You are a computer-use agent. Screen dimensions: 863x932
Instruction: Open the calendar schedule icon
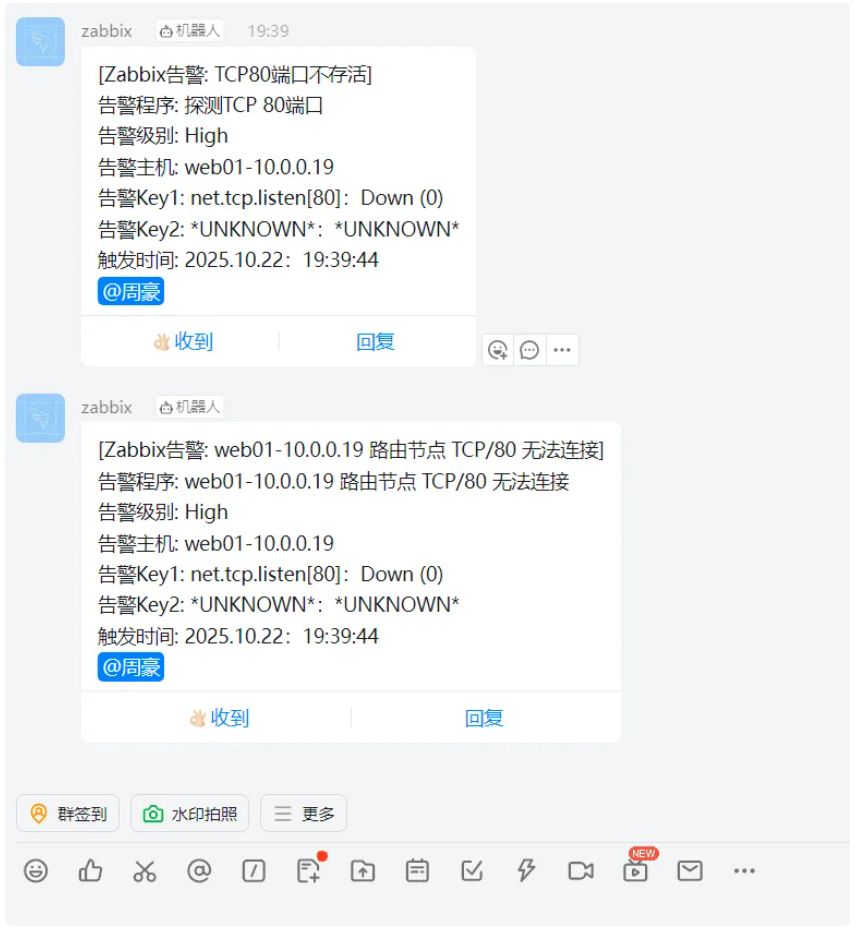point(417,871)
